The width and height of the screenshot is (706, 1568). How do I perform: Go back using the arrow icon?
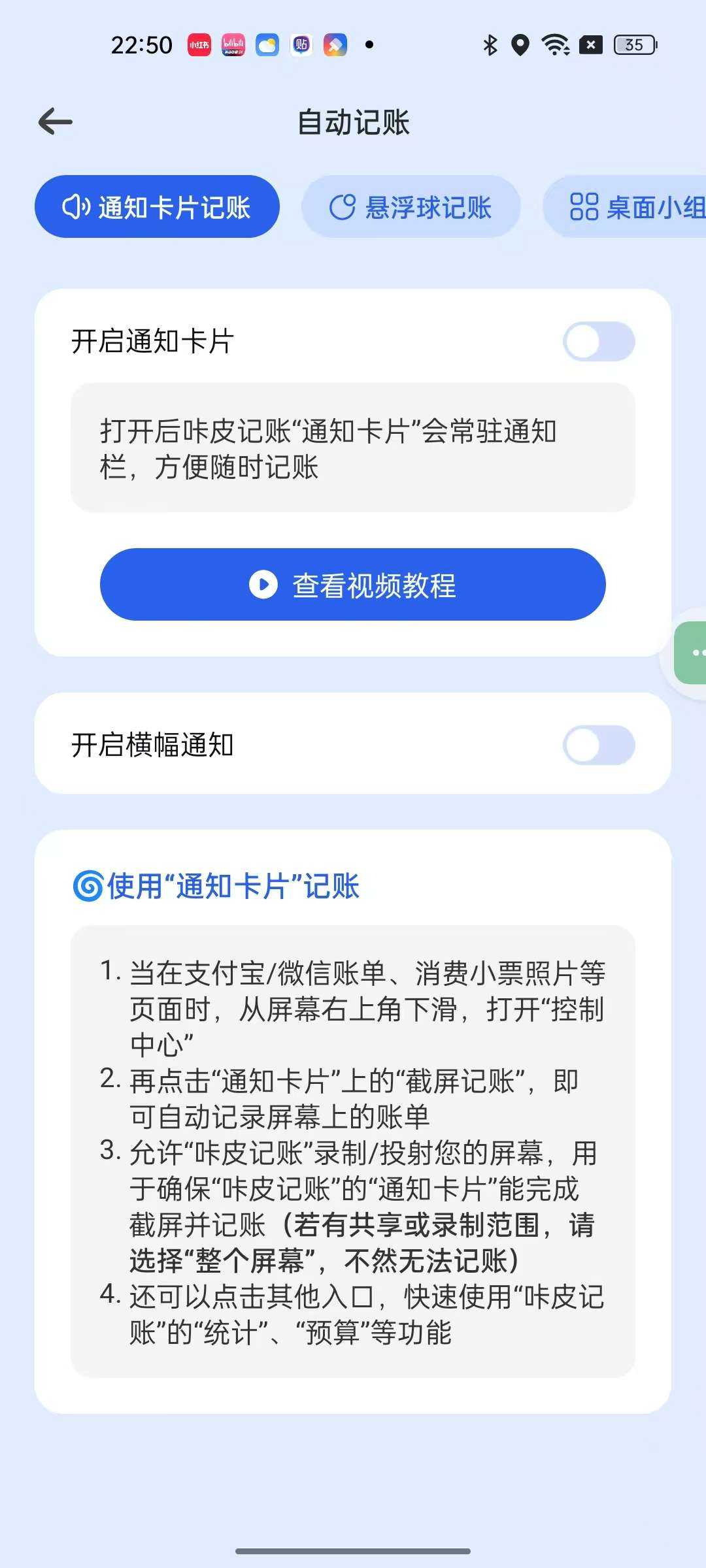coord(56,122)
